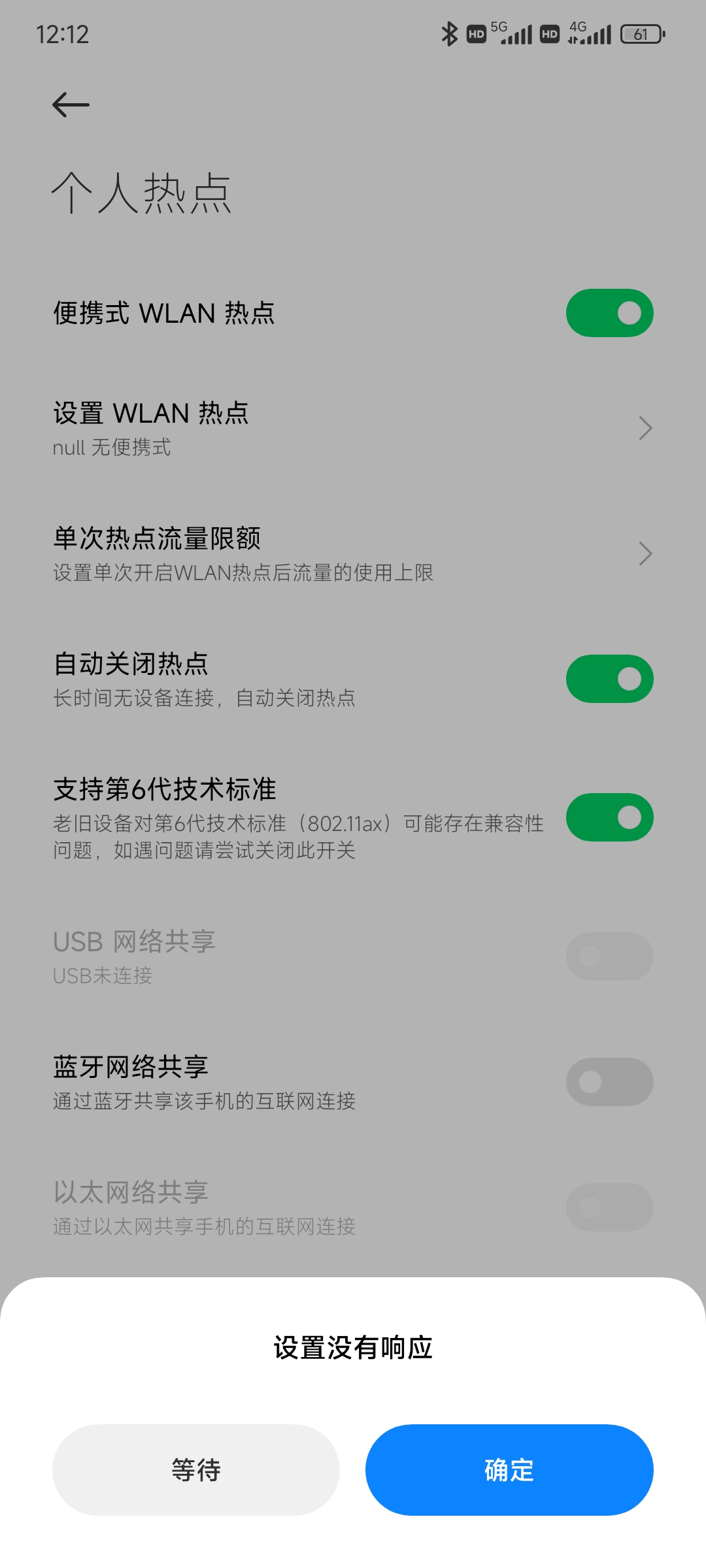Open 设置 WLAN 热点 row
This screenshot has width=706, height=1568.
click(353, 429)
